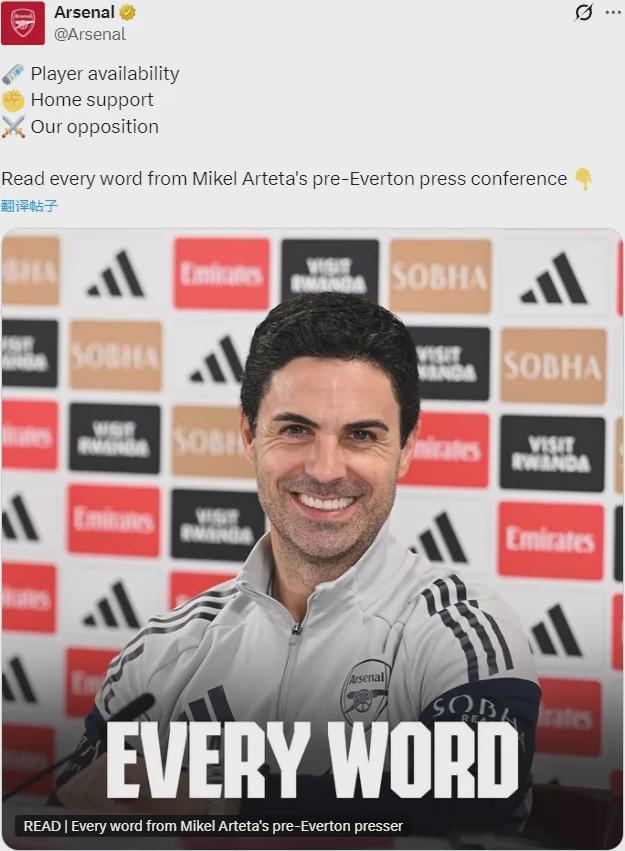Screen dimensions: 625x851
Task: Open the @Arsenal account handle
Action: [x=89, y=34]
